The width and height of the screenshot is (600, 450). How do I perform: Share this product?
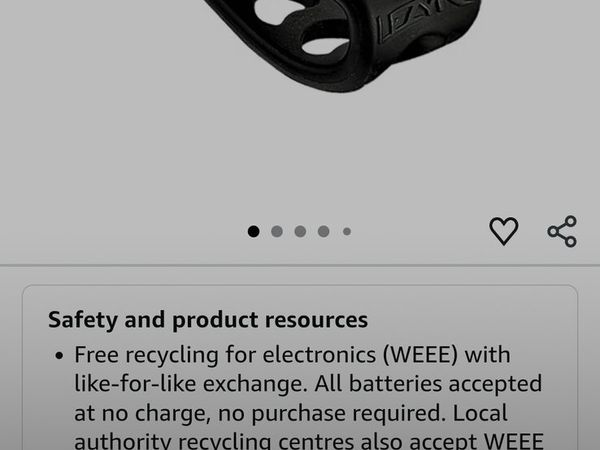click(562, 231)
